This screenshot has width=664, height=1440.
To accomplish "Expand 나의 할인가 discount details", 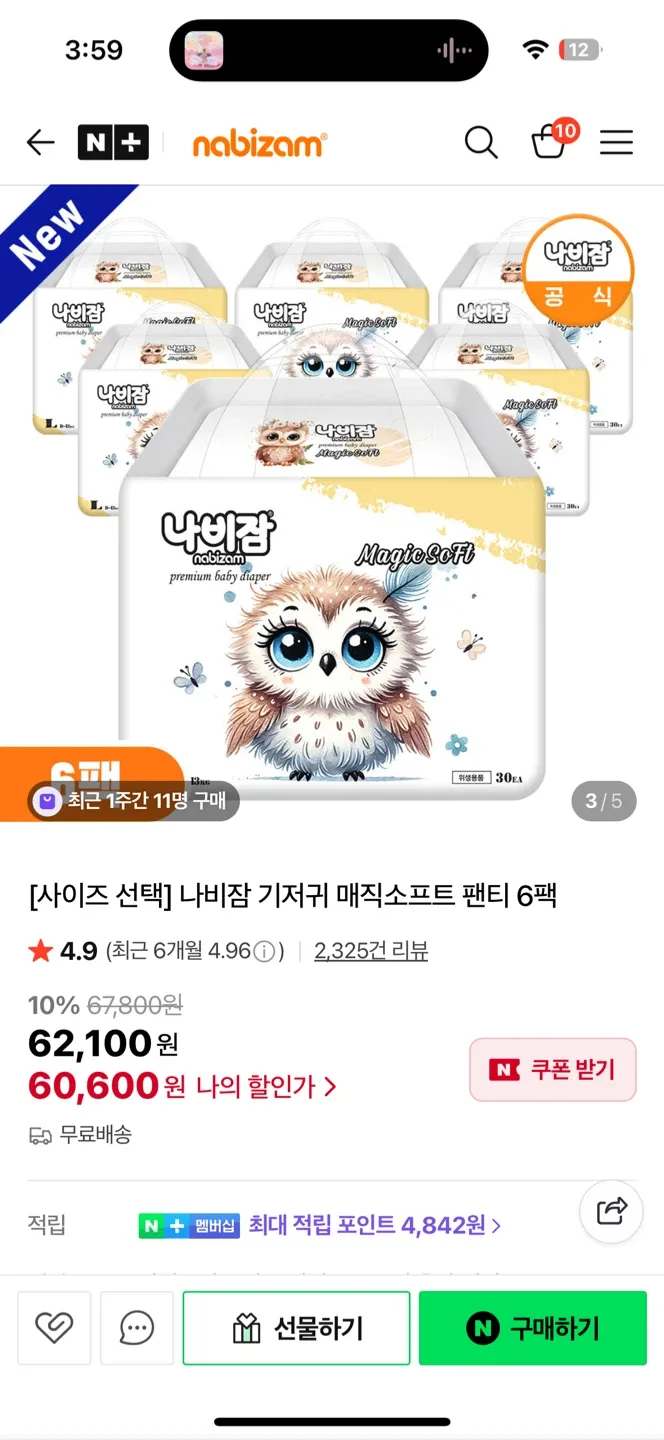I will [266, 1086].
